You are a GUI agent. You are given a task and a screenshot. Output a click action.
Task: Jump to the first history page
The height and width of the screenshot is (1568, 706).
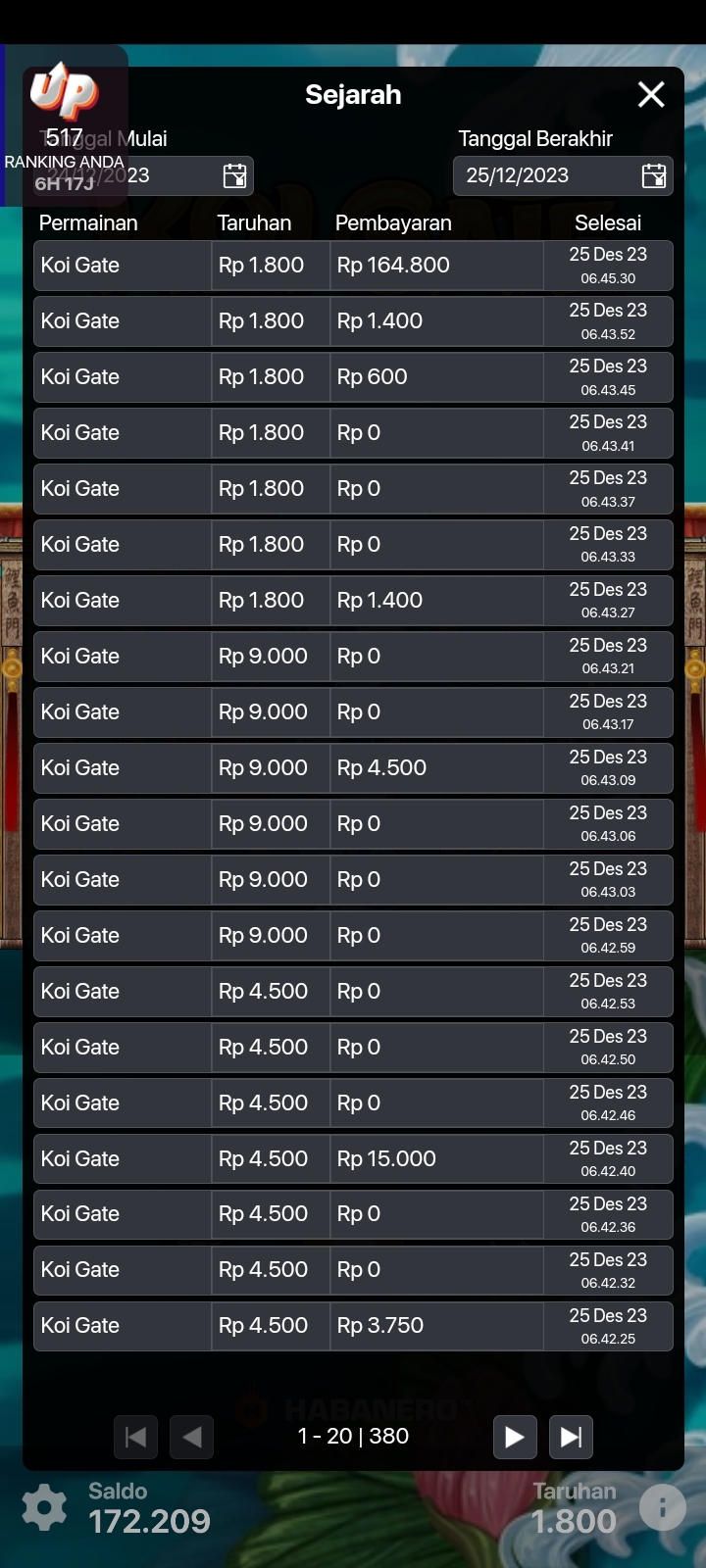tap(136, 1437)
